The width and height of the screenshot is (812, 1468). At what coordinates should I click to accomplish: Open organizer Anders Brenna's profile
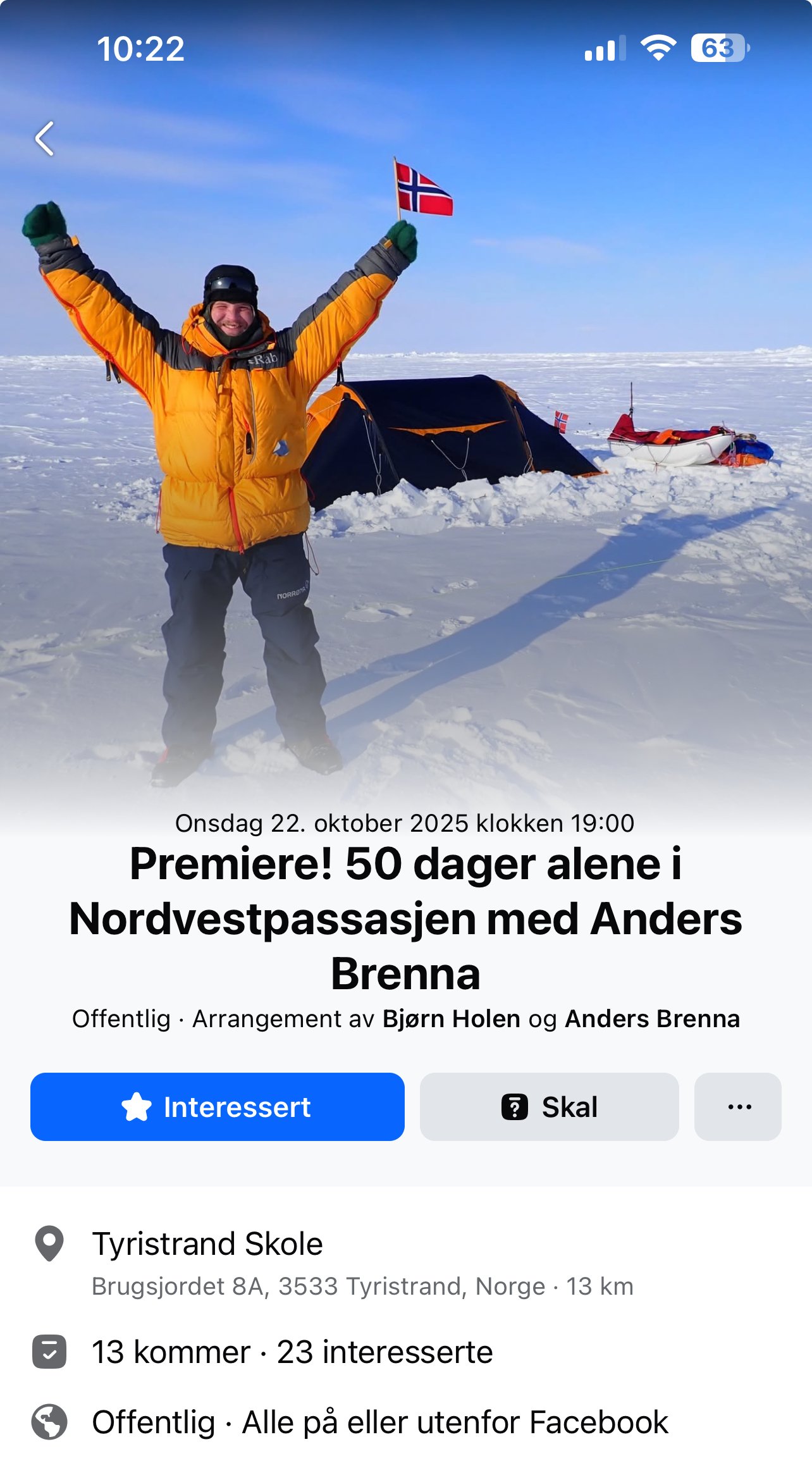tap(652, 1019)
